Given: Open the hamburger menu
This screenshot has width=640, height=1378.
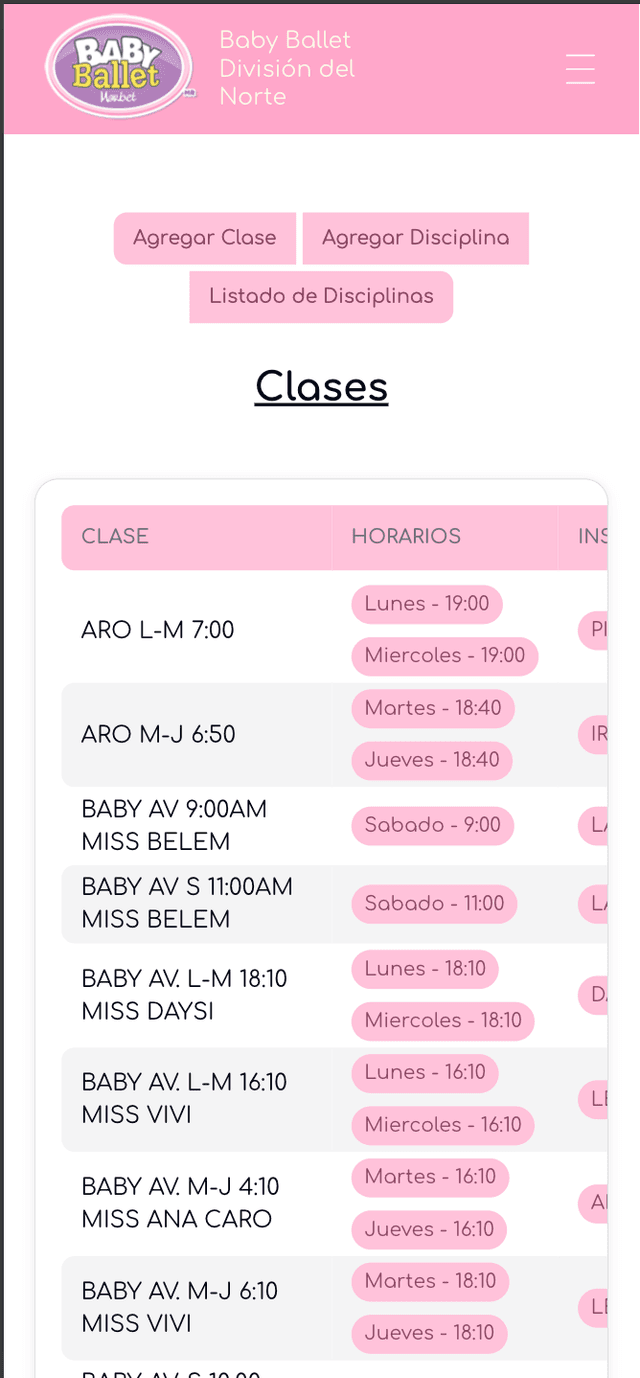Looking at the screenshot, I should [580, 69].
